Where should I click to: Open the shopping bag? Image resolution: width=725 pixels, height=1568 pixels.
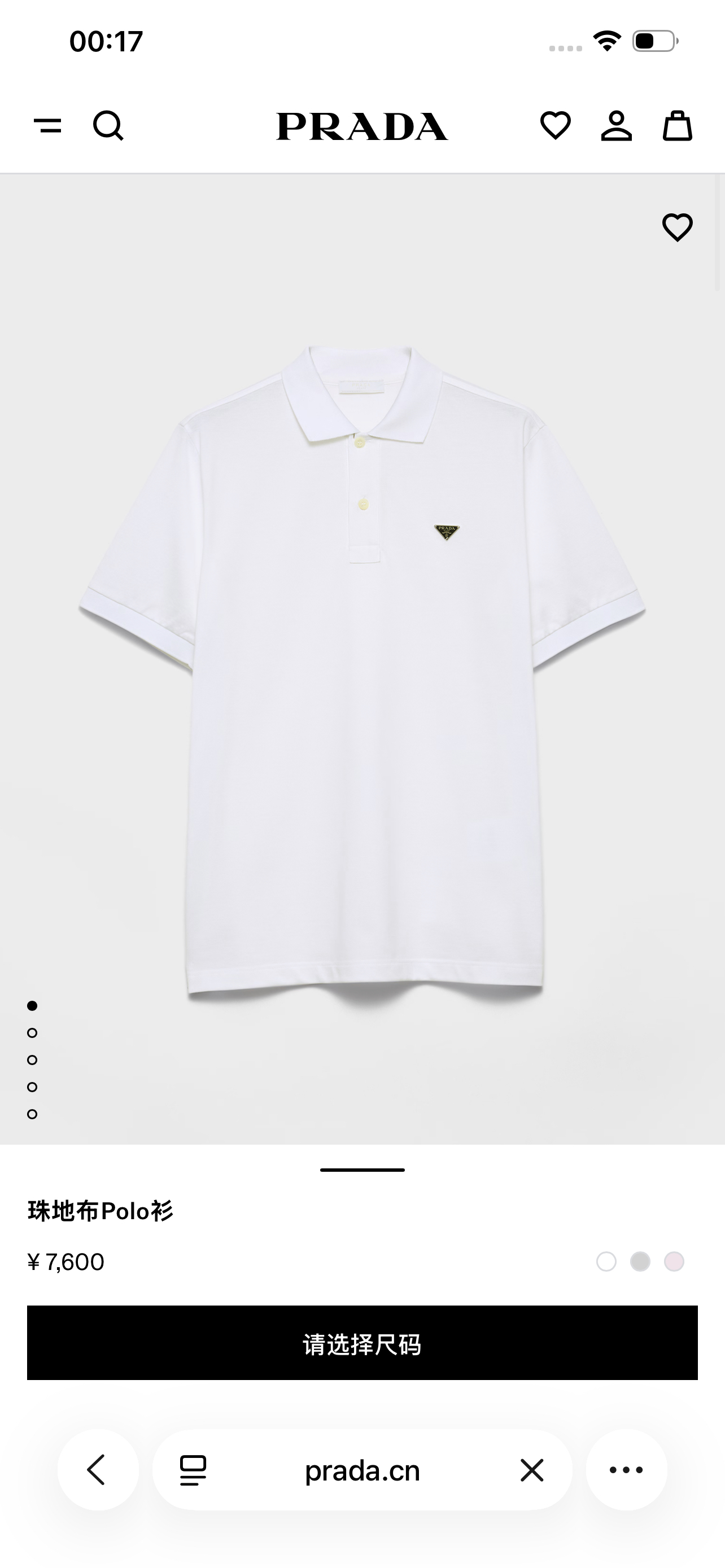tap(677, 126)
